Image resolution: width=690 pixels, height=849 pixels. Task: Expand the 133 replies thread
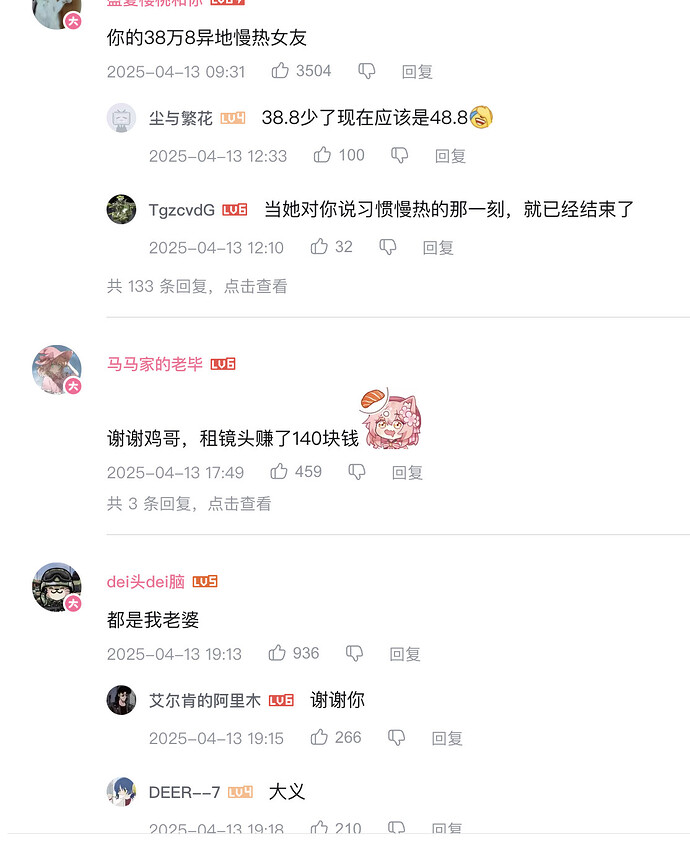coord(197,286)
